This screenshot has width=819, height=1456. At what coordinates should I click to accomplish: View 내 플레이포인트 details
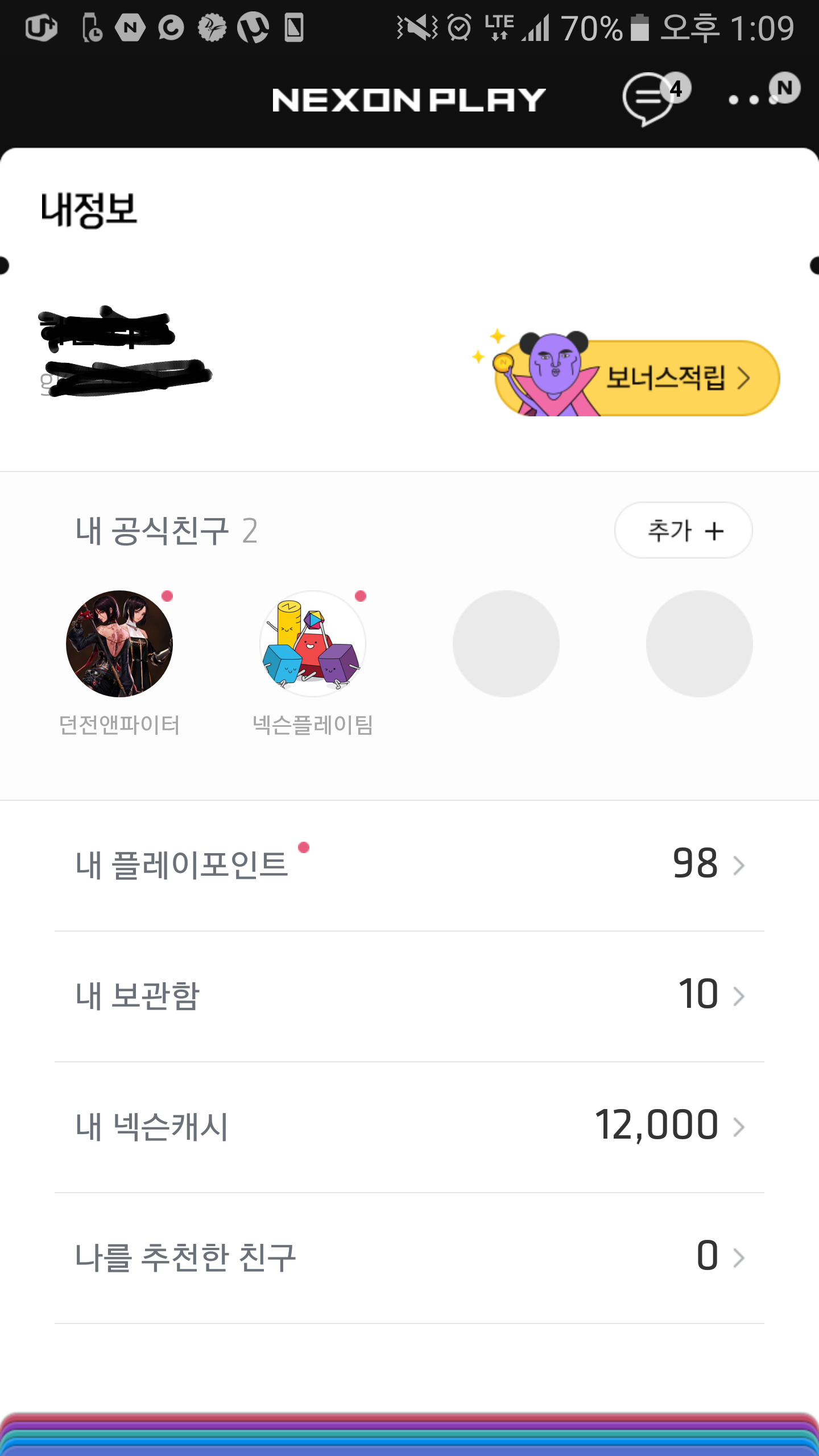pos(409,865)
